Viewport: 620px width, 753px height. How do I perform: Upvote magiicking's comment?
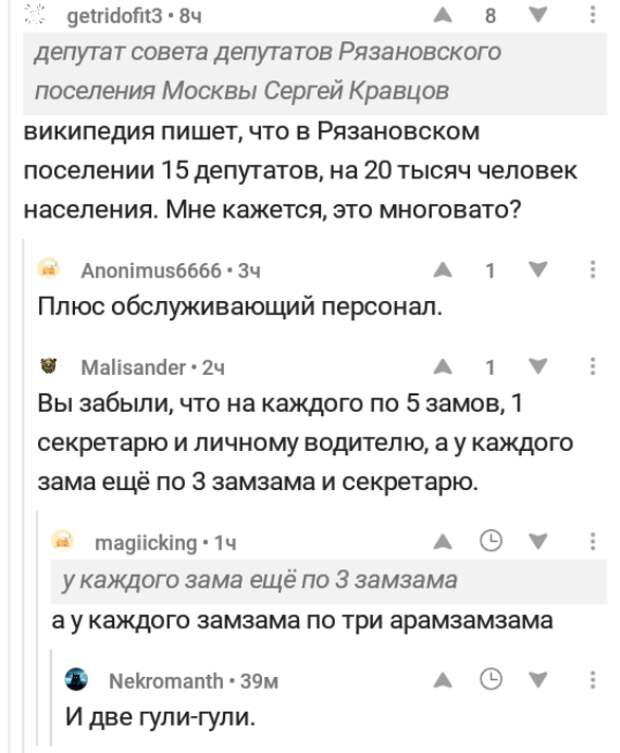click(441, 542)
